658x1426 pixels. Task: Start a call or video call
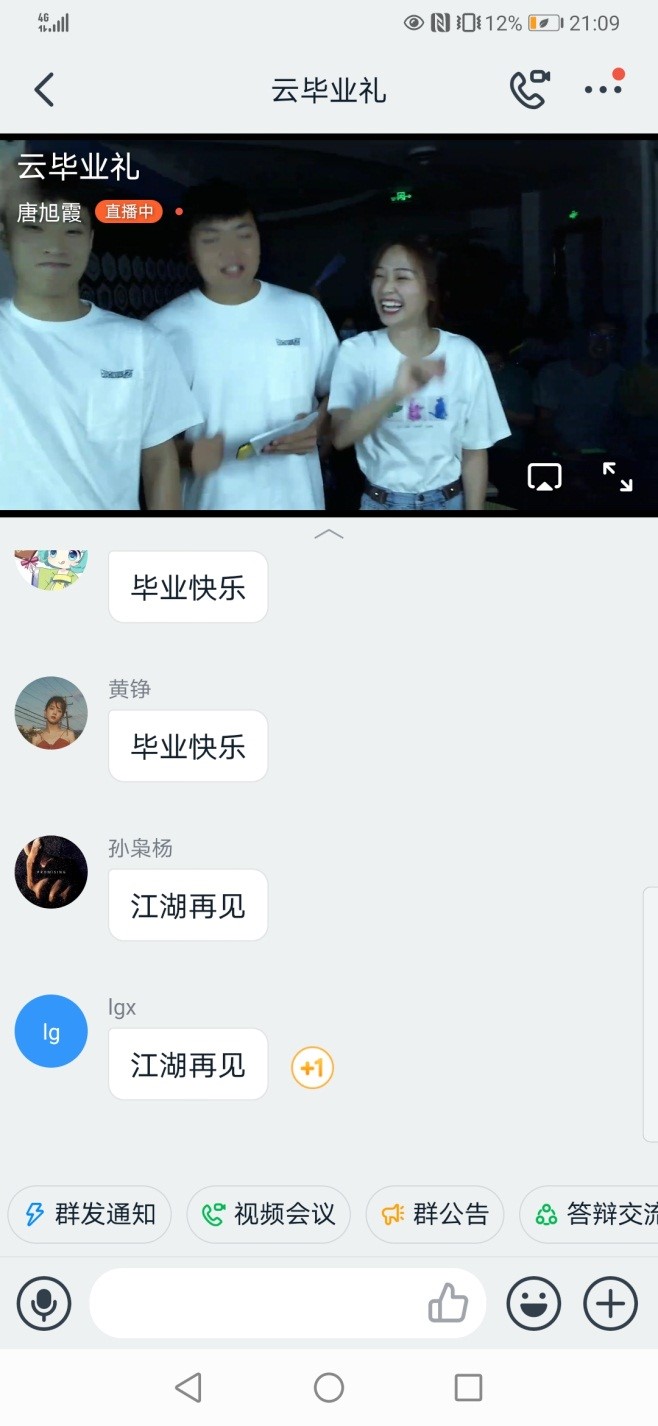(530, 89)
